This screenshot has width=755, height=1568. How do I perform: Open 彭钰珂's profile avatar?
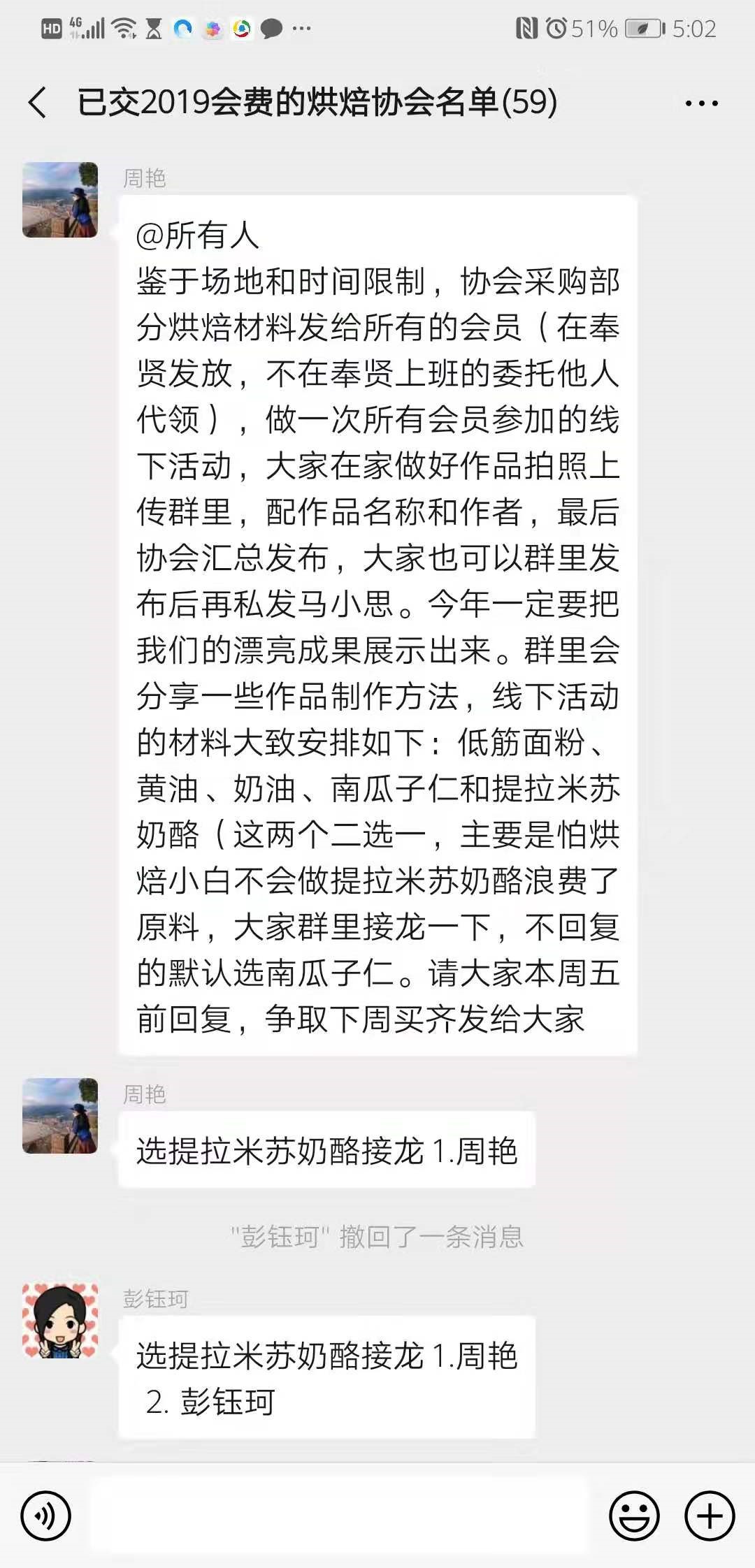pos(60,1320)
